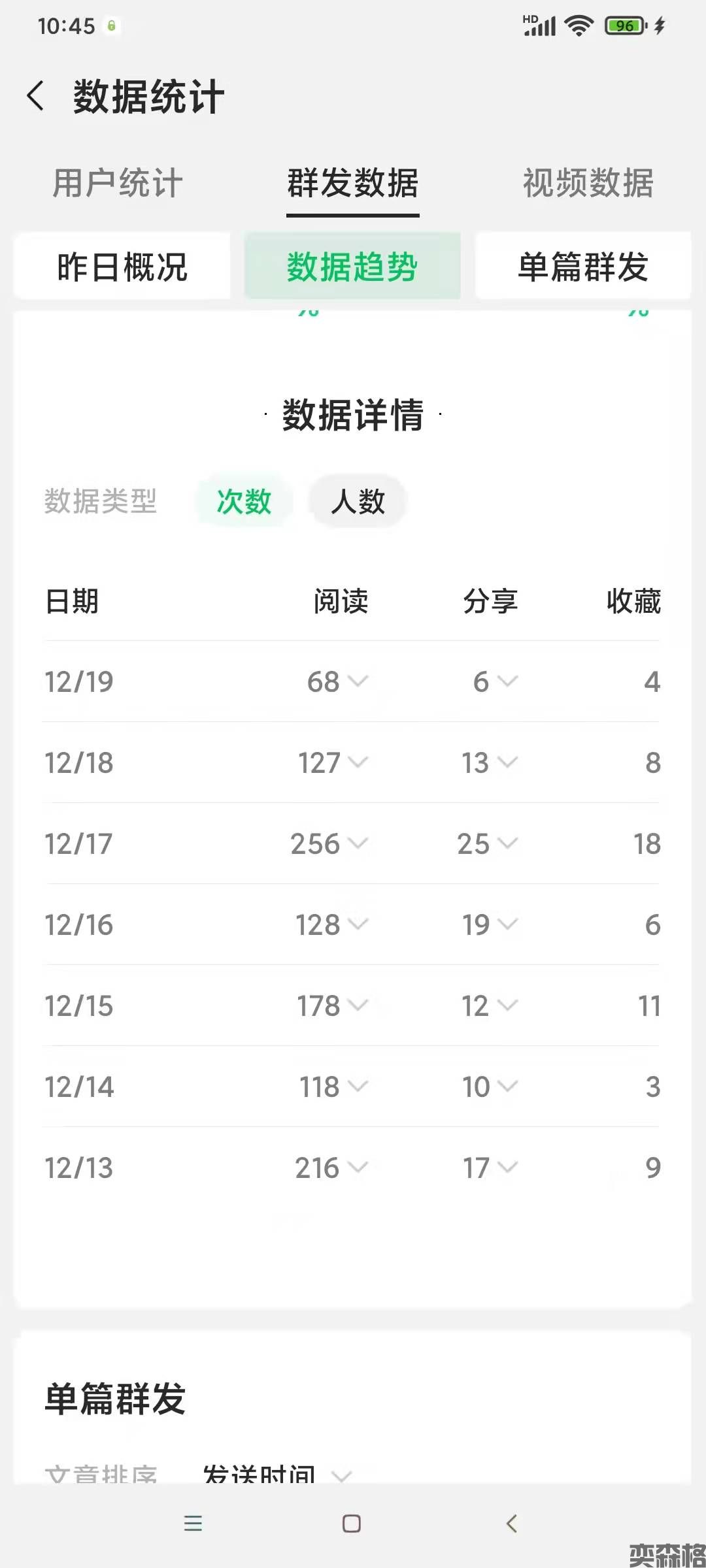This screenshot has width=706, height=1568.
Task: Select the 群发数据 tab
Action: click(353, 183)
